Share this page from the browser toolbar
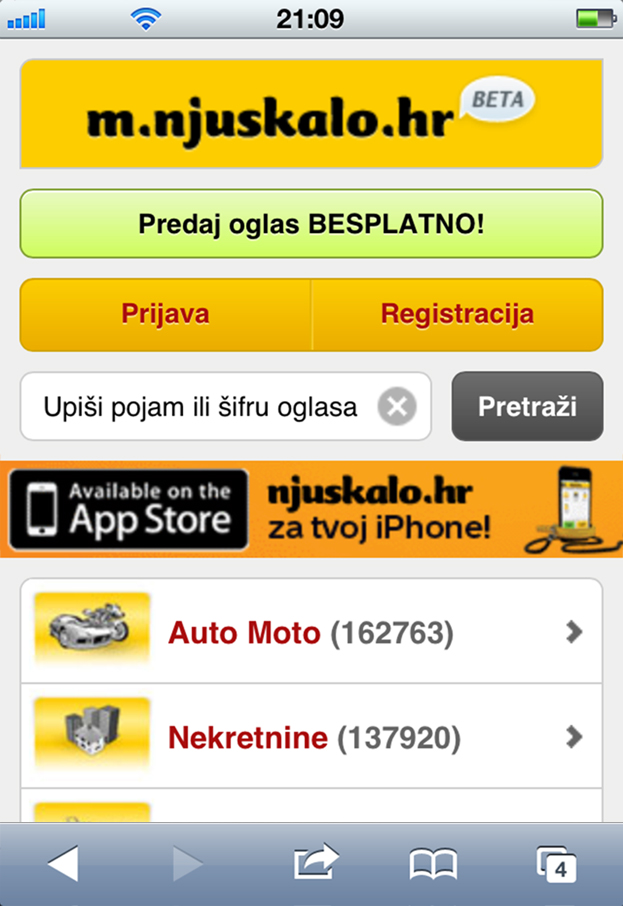The height and width of the screenshot is (906, 623). click(x=316, y=862)
